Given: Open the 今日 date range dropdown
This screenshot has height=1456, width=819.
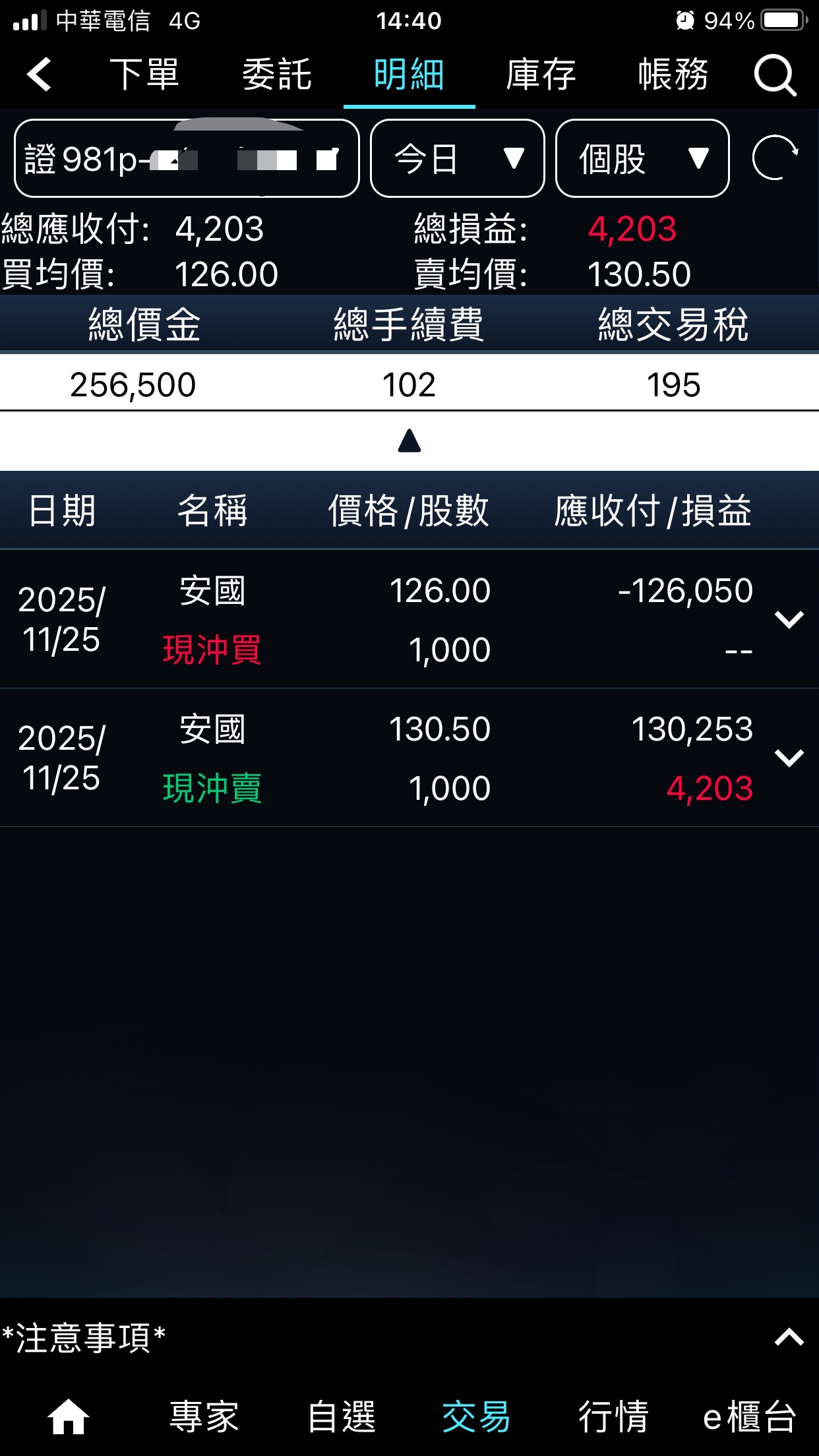Looking at the screenshot, I should pos(458,158).
